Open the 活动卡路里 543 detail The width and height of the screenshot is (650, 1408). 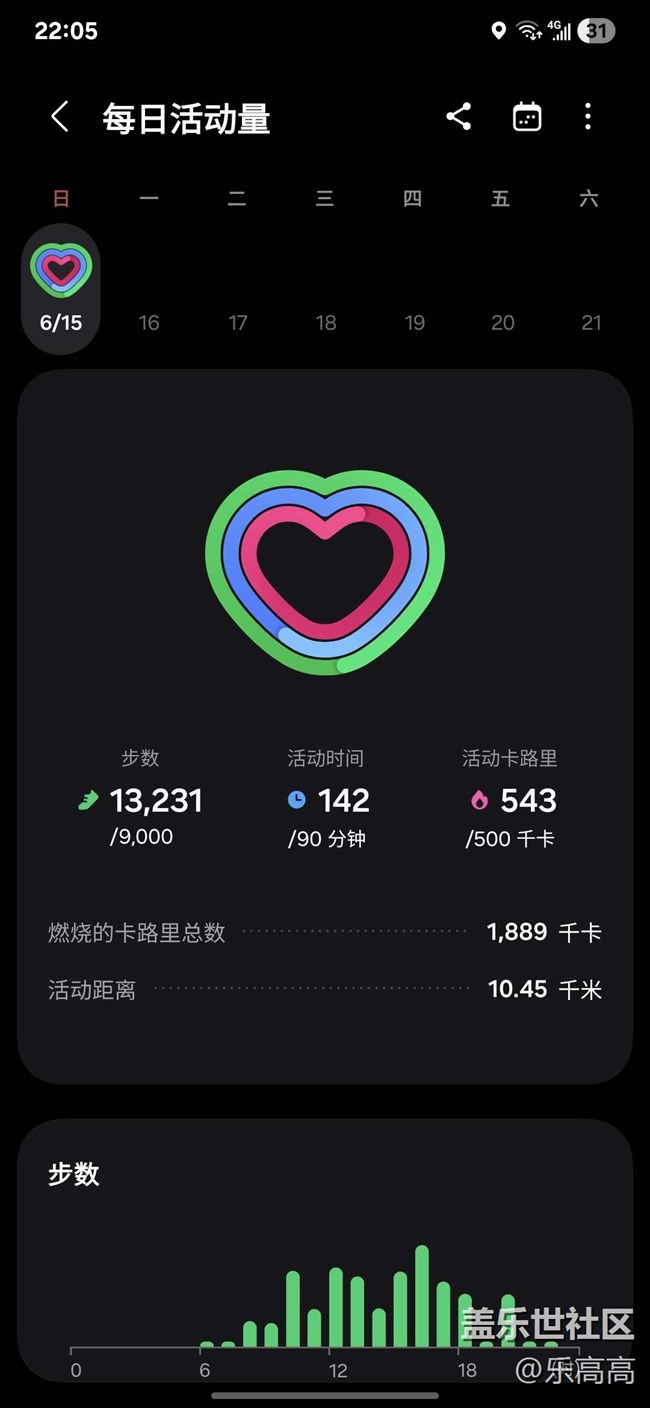tap(510, 798)
